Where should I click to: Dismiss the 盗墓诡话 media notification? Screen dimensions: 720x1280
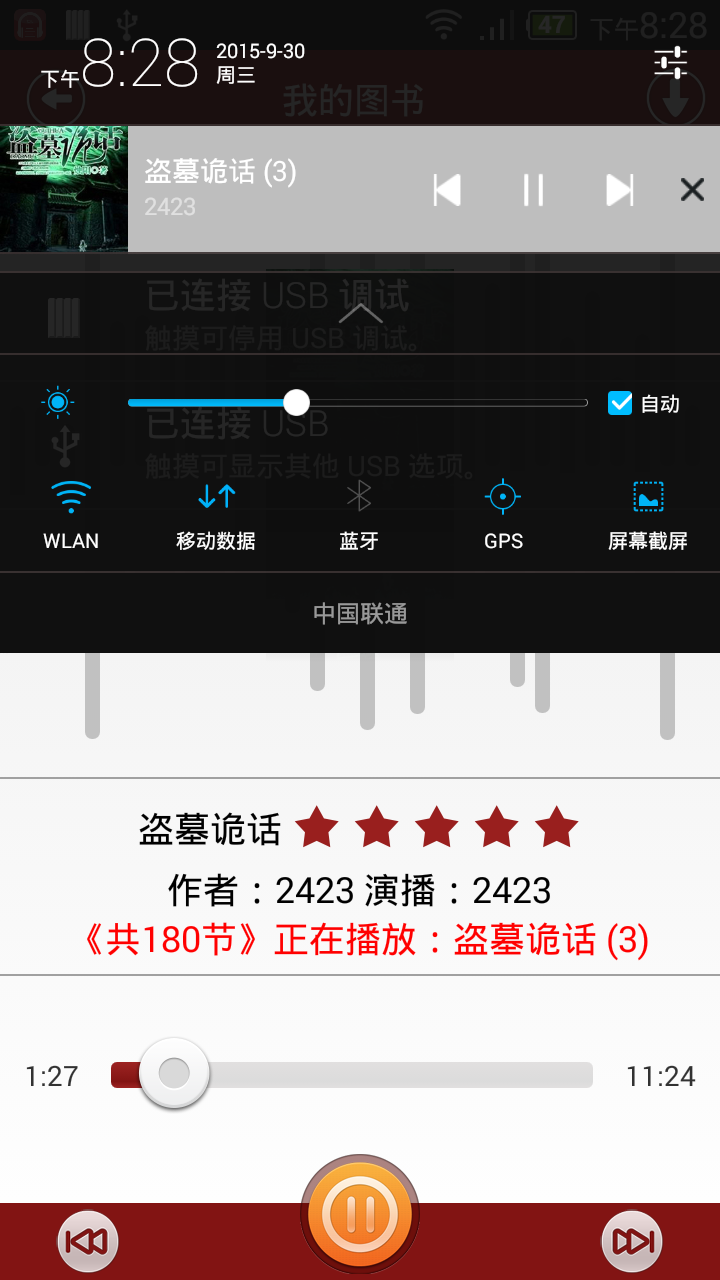click(692, 190)
